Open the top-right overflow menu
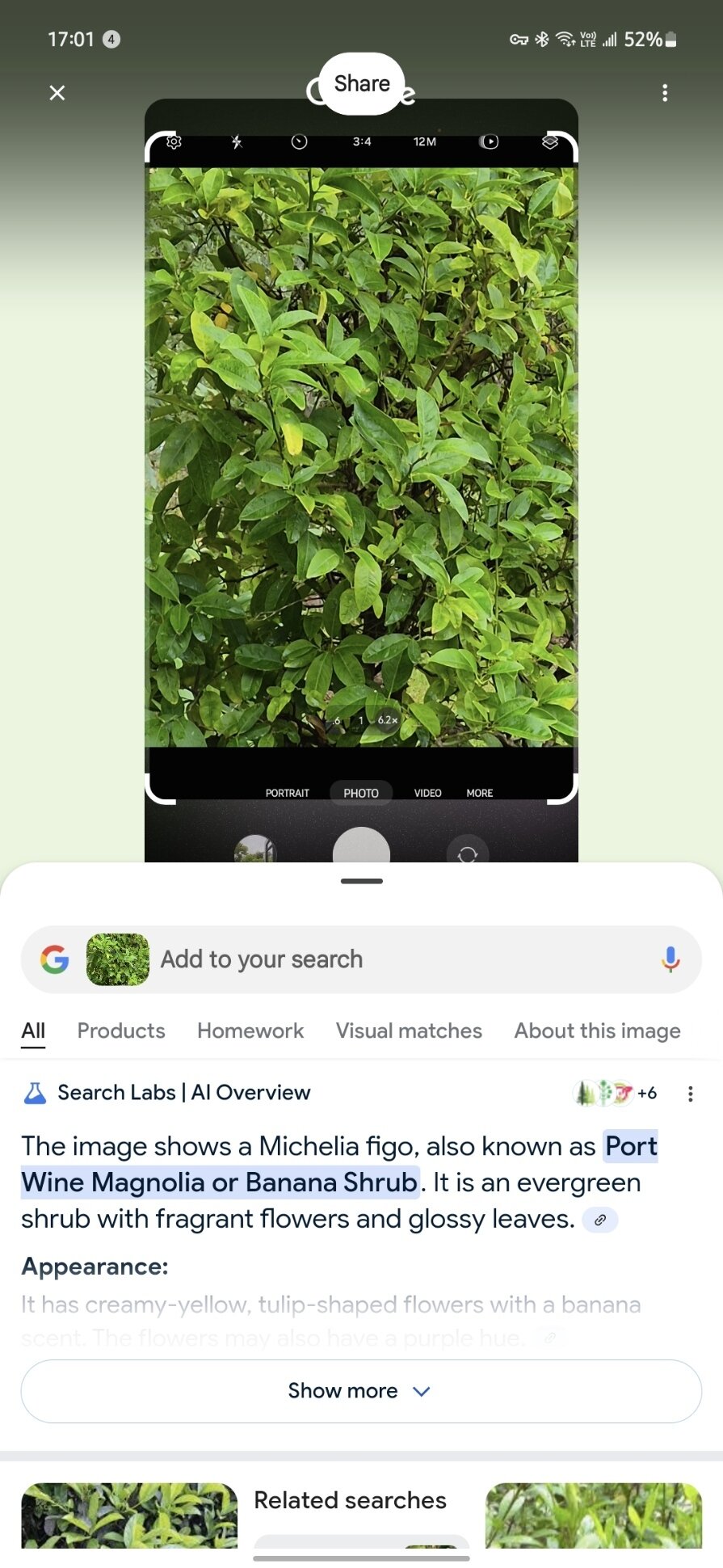Viewport: 723px width, 1568px height. (x=664, y=93)
